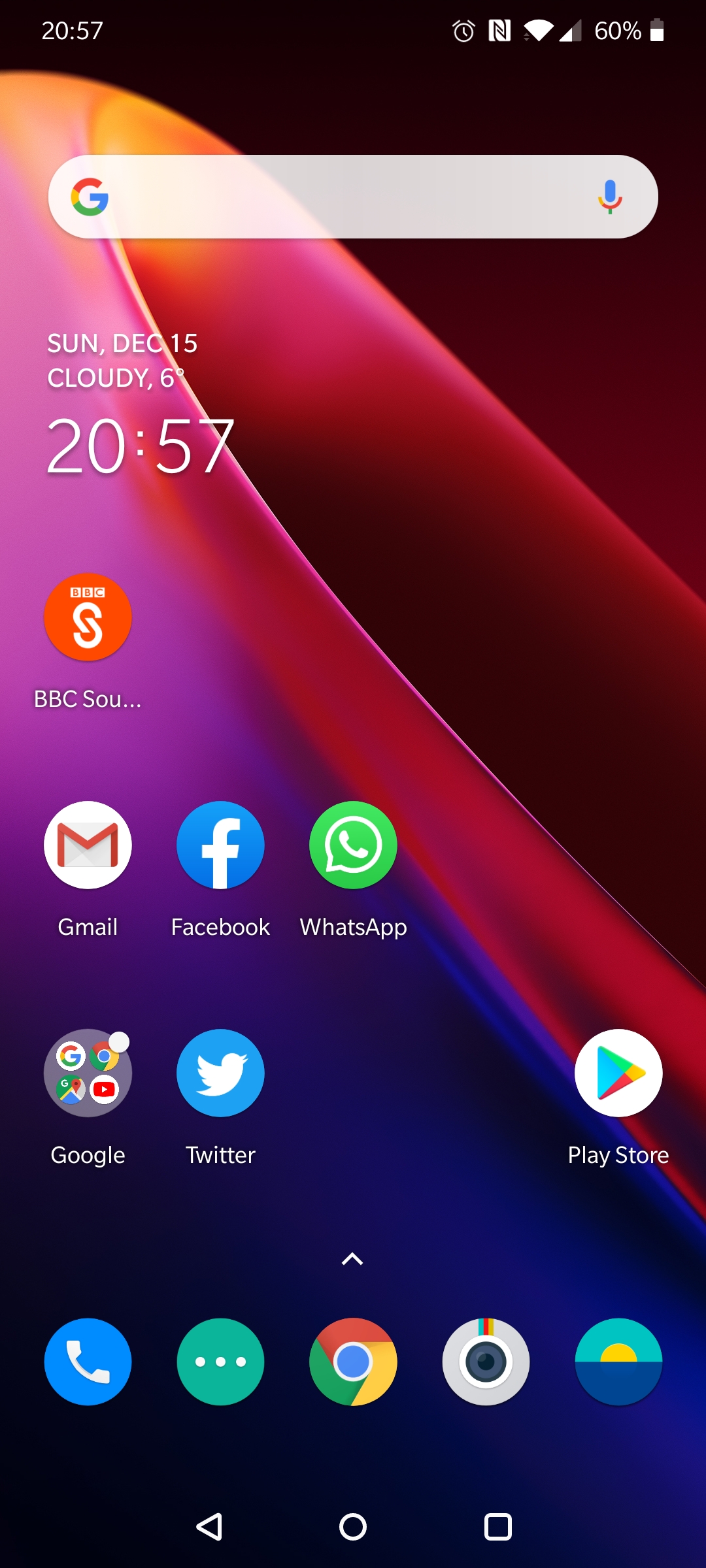This screenshot has height=1568, width=706.
Task: Open the Phone dialer
Action: pyautogui.click(x=88, y=1362)
